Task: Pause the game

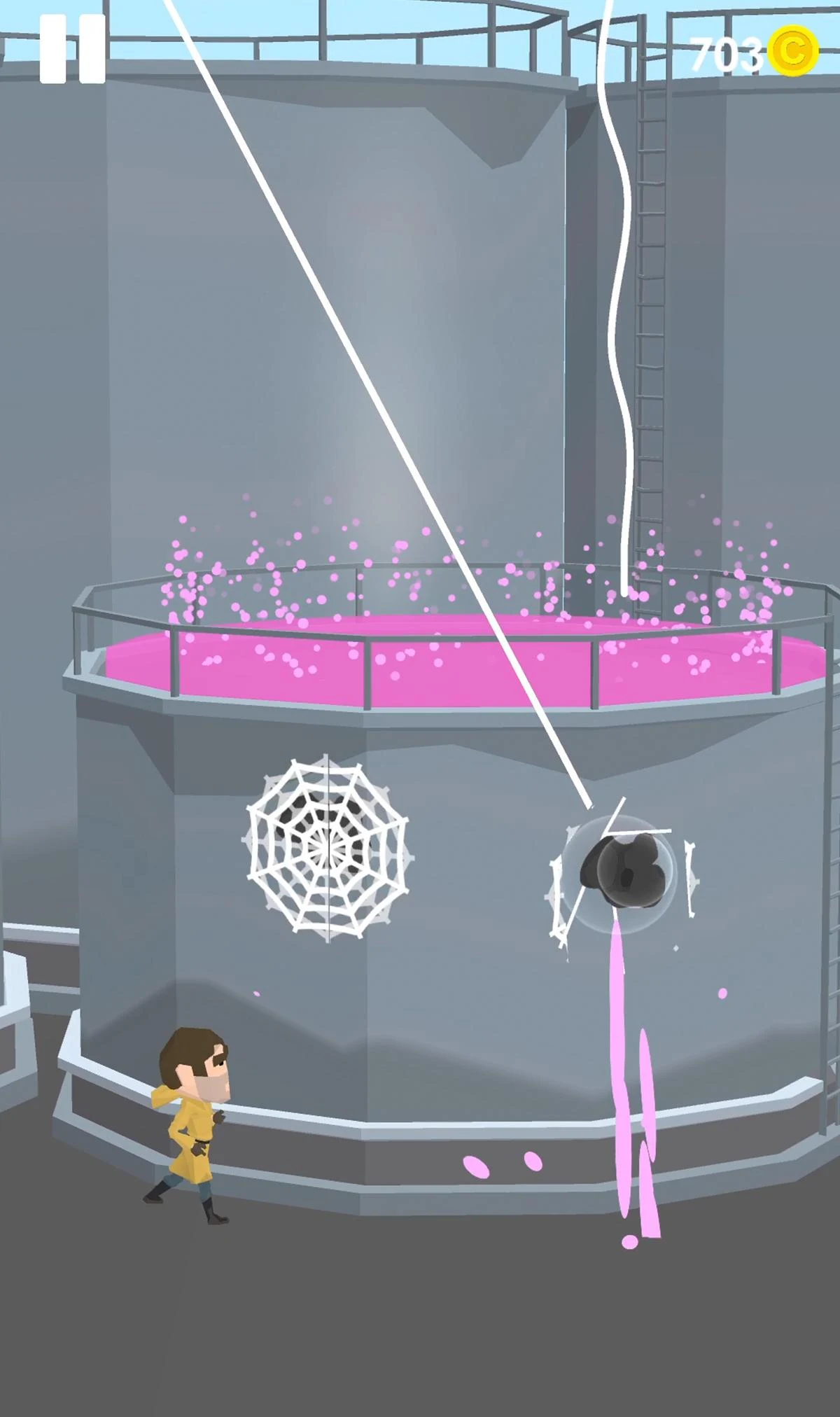Action: click(72, 49)
